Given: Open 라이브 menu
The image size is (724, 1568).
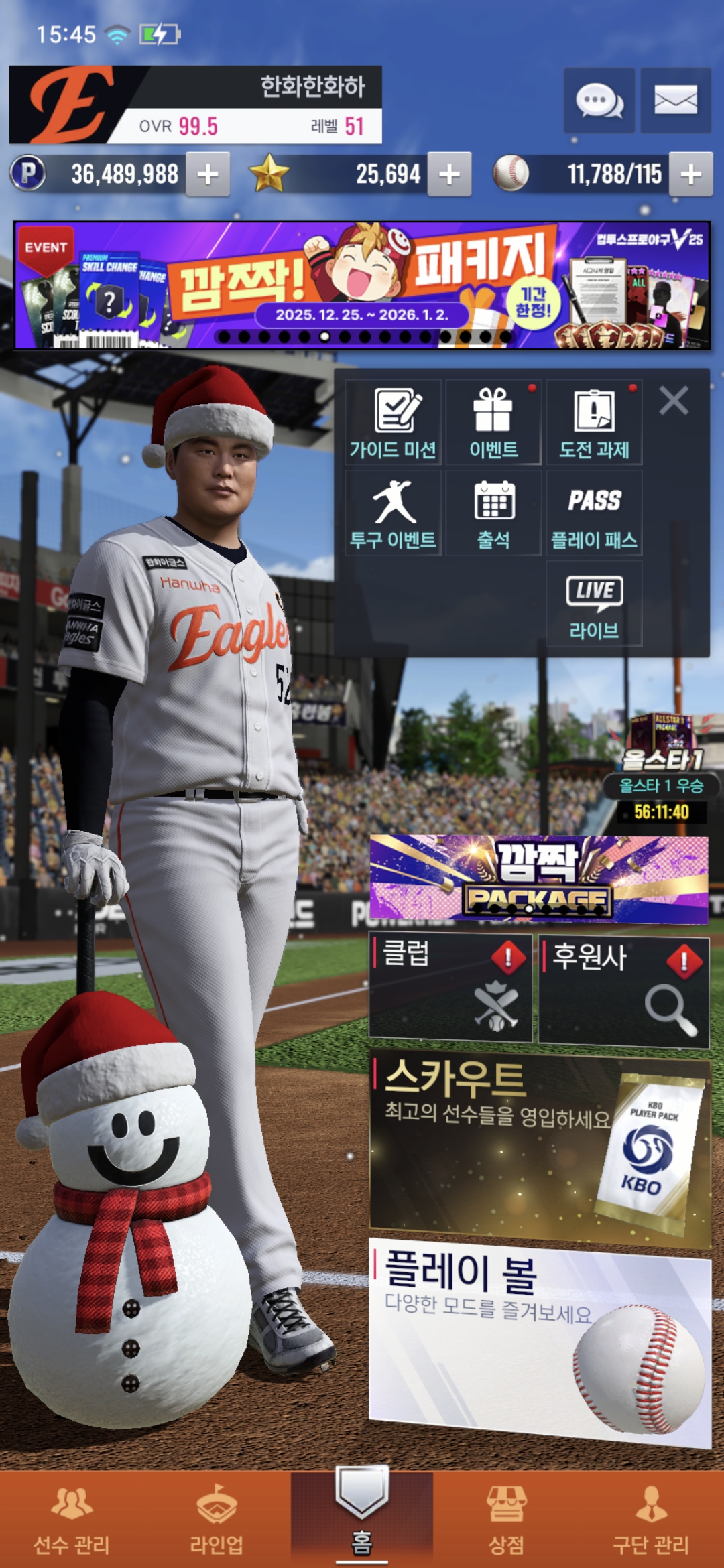Looking at the screenshot, I should point(594,604).
